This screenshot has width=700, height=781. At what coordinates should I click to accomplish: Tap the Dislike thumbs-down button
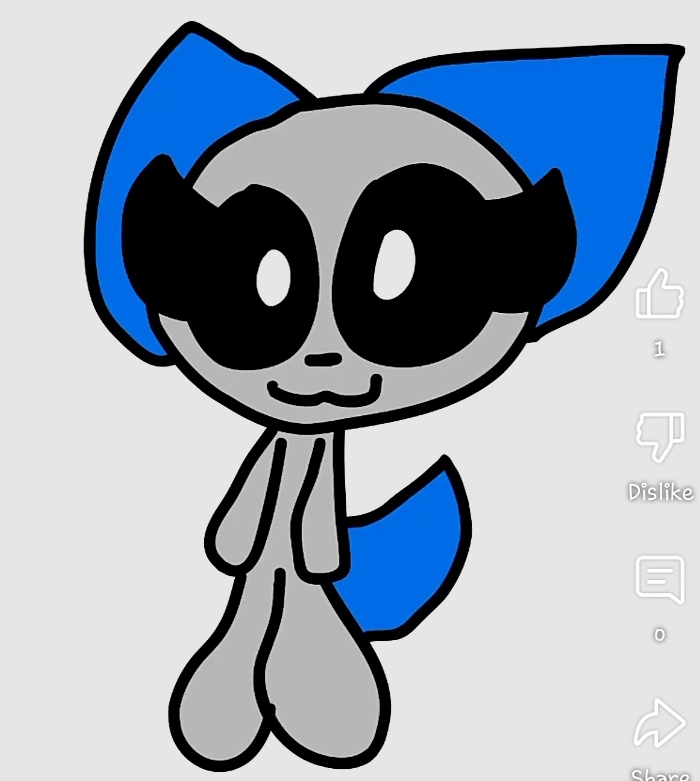tap(659, 438)
